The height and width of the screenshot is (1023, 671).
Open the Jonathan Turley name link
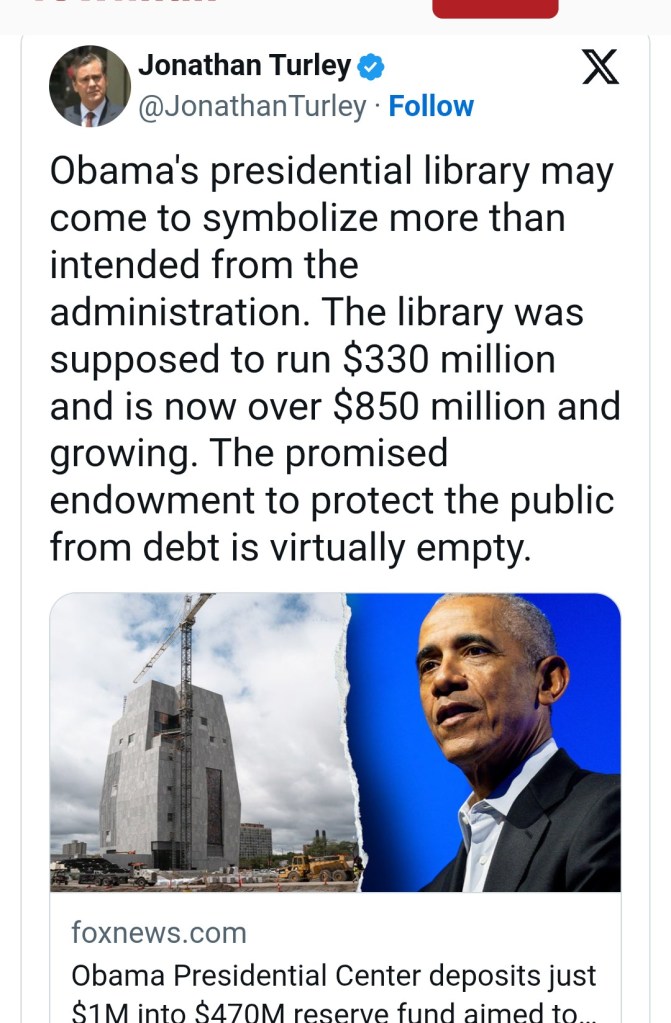click(245, 66)
